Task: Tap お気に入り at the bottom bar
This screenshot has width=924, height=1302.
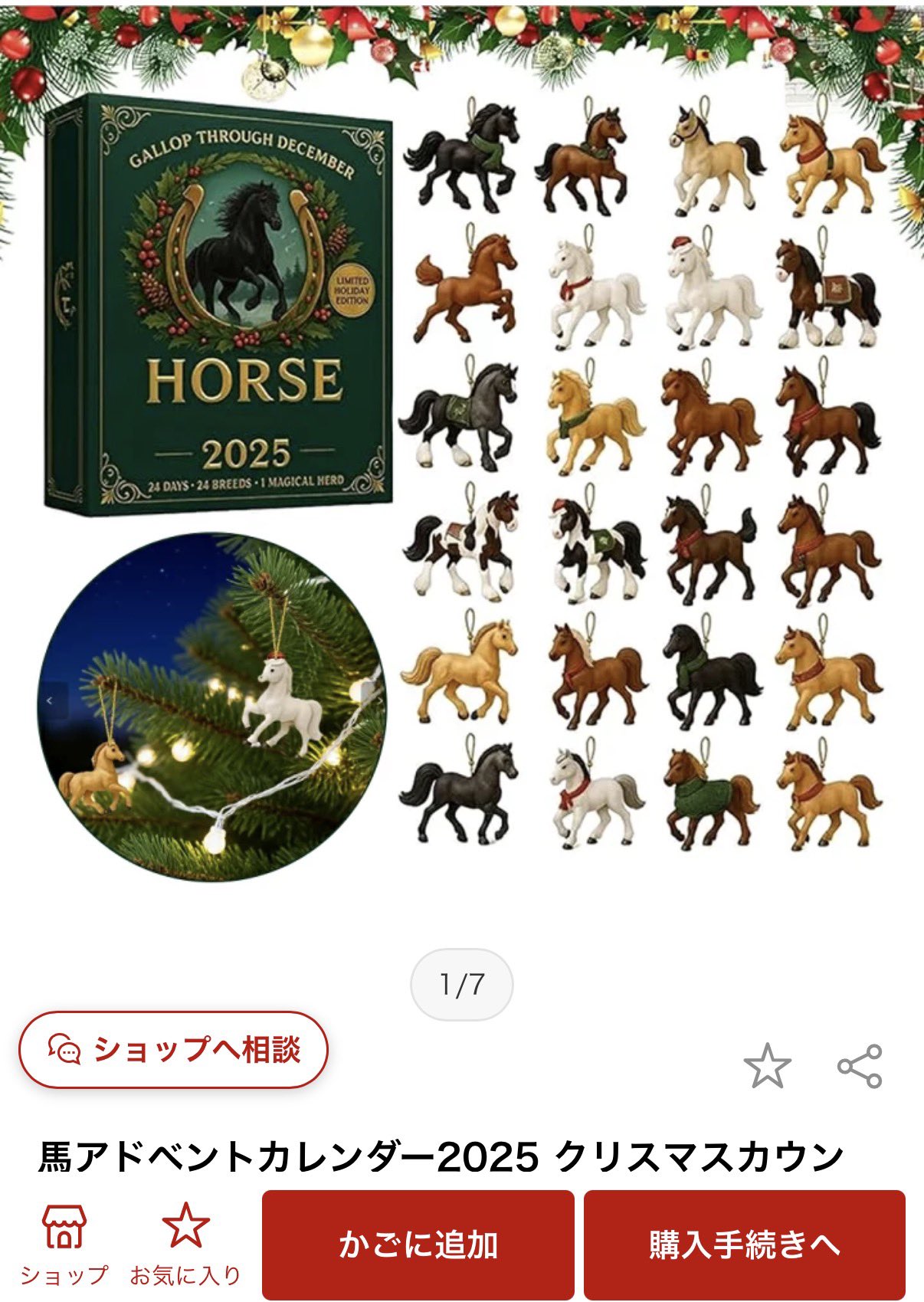Action: coord(185,1245)
